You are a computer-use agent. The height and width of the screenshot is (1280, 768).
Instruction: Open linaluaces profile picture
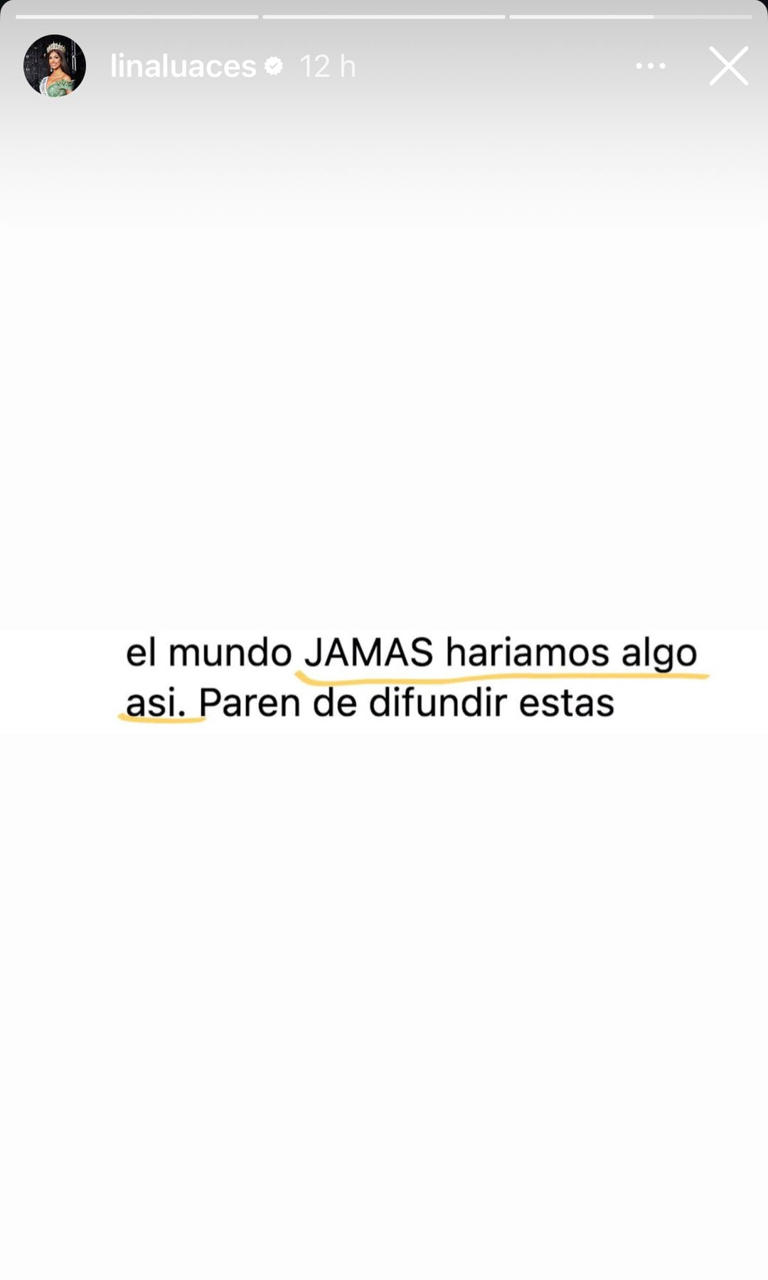pos(54,66)
